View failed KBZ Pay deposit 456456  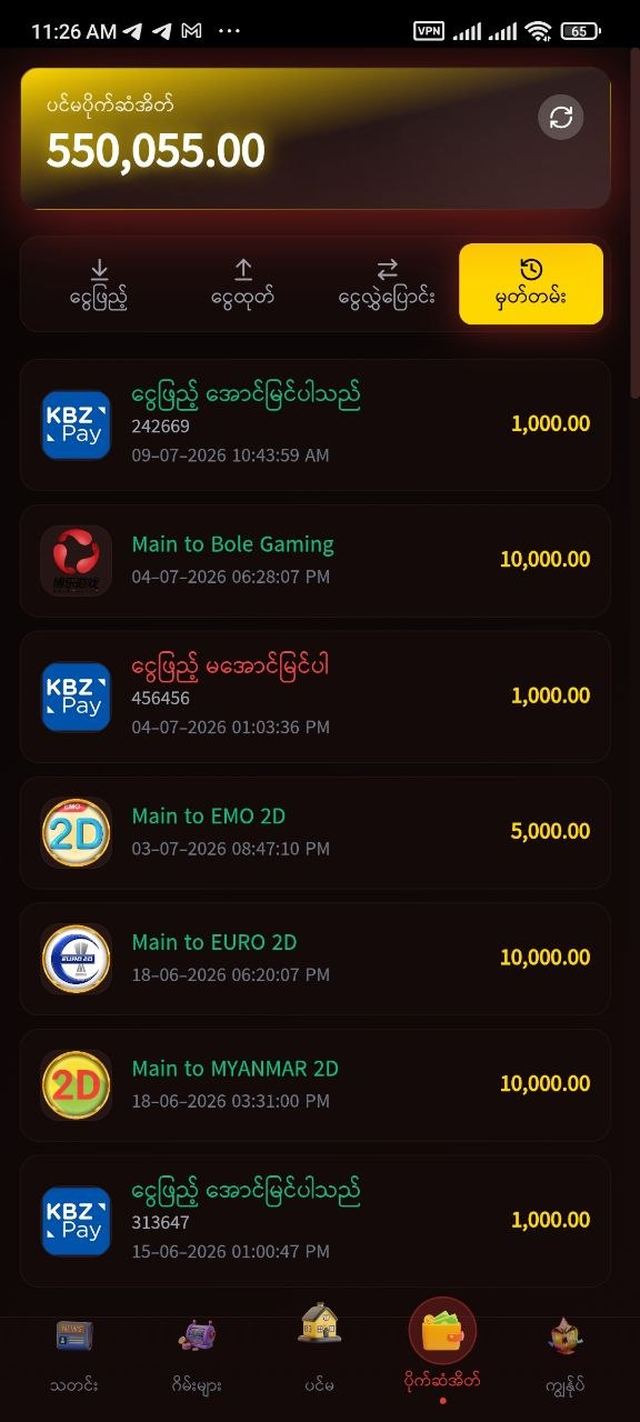[x=315, y=697]
